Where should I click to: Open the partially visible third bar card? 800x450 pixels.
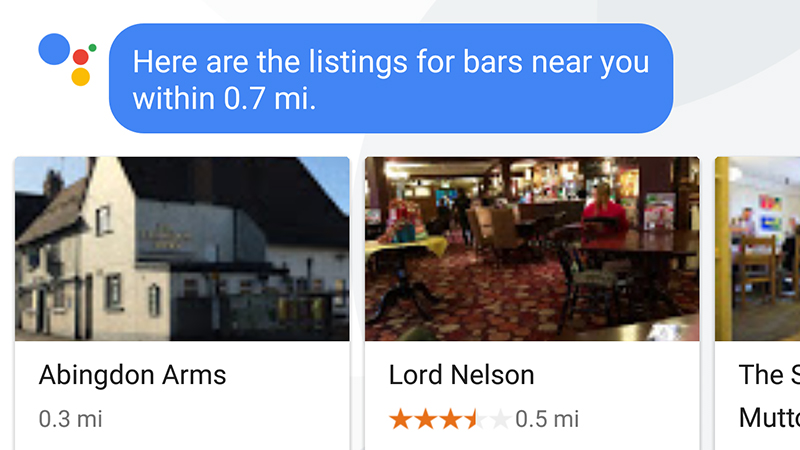pos(760,300)
